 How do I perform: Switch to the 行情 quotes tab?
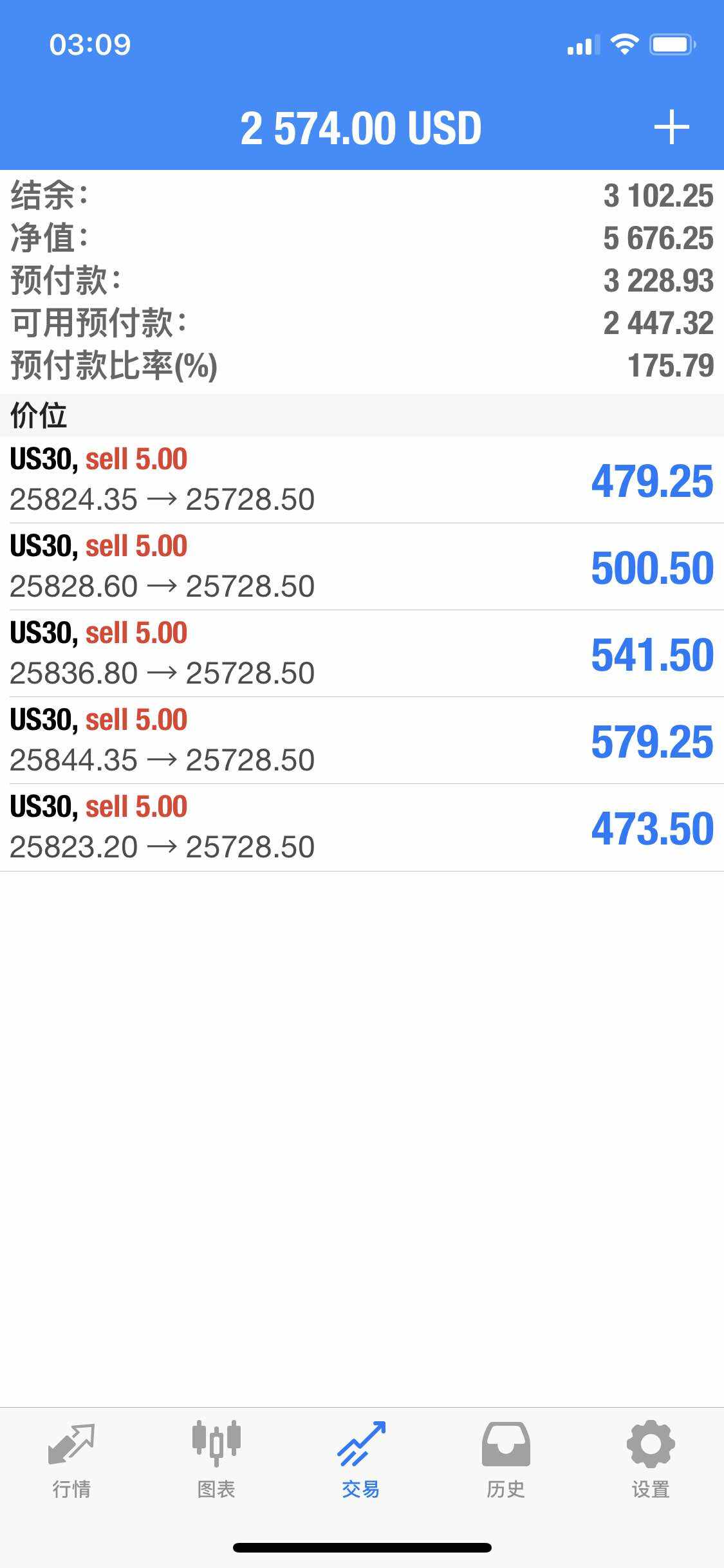pos(71,1459)
